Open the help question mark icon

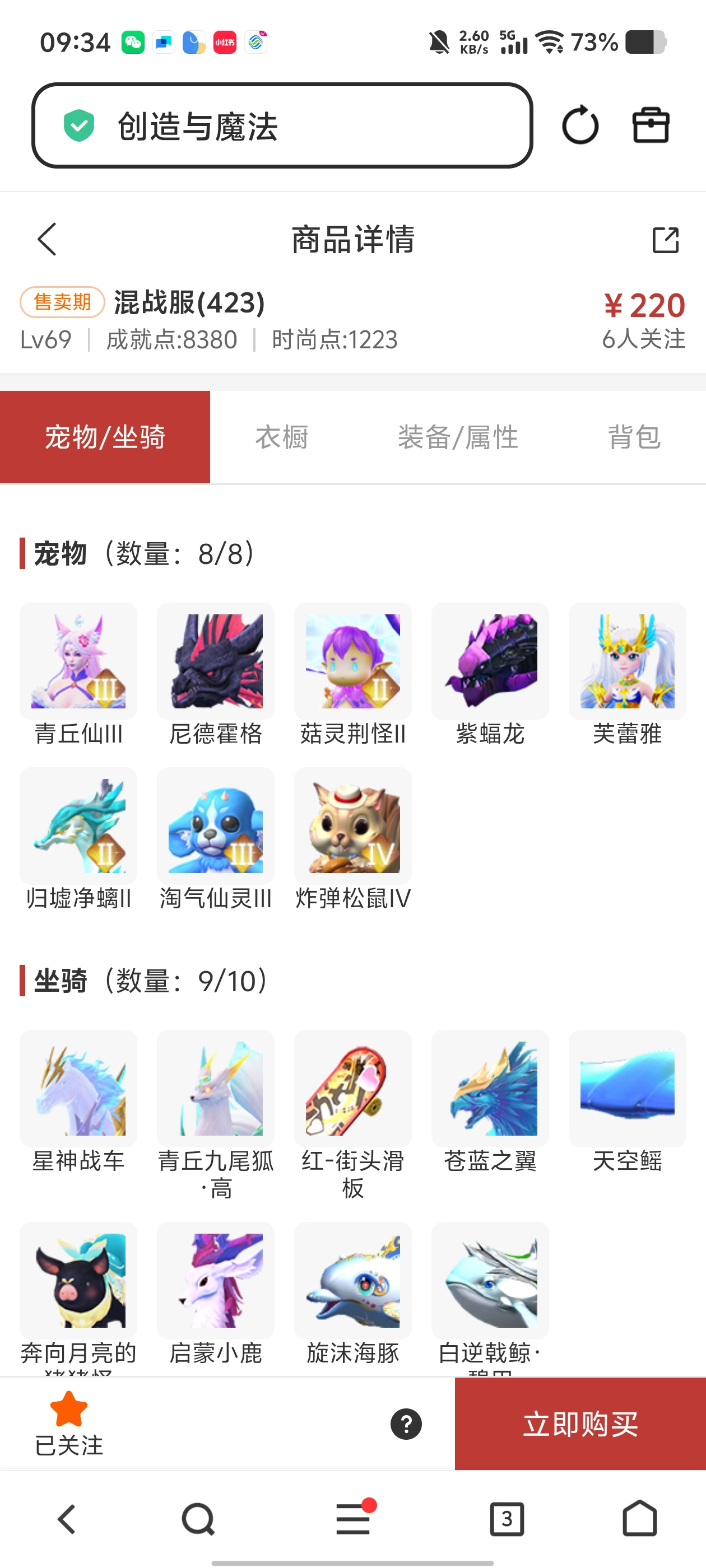click(406, 1424)
